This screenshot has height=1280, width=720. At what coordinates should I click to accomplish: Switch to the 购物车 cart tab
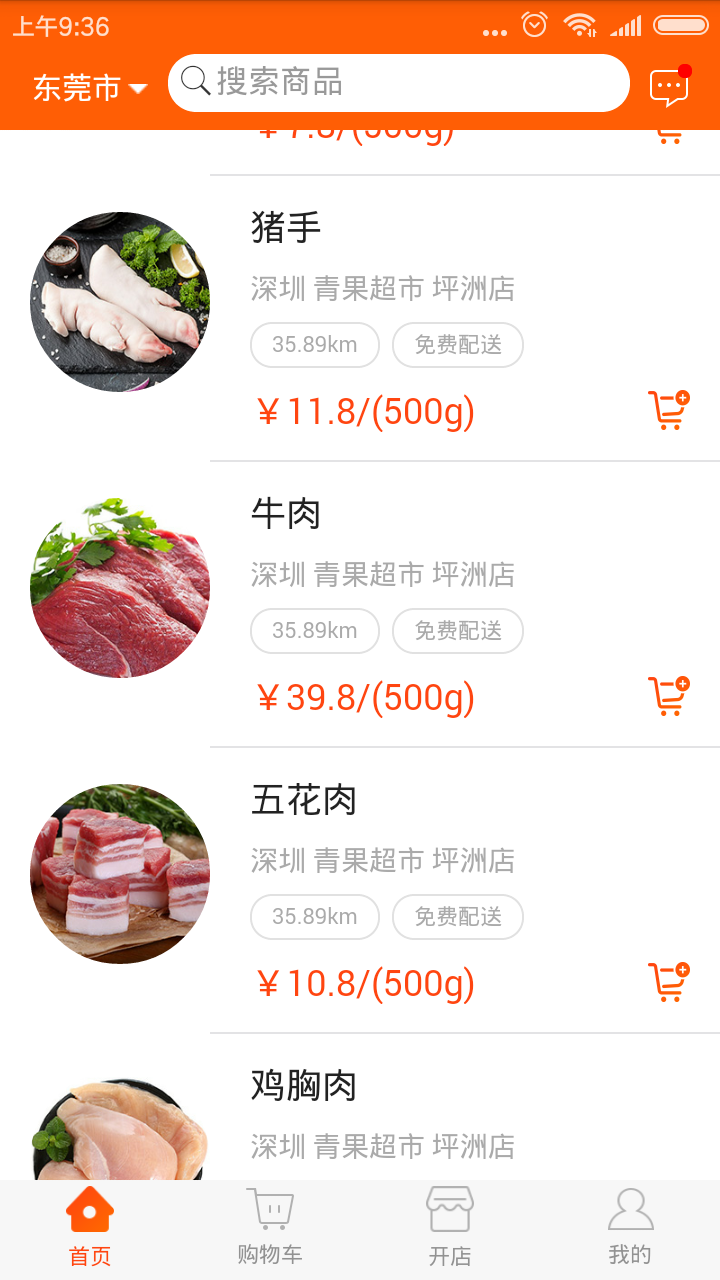(x=270, y=1226)
